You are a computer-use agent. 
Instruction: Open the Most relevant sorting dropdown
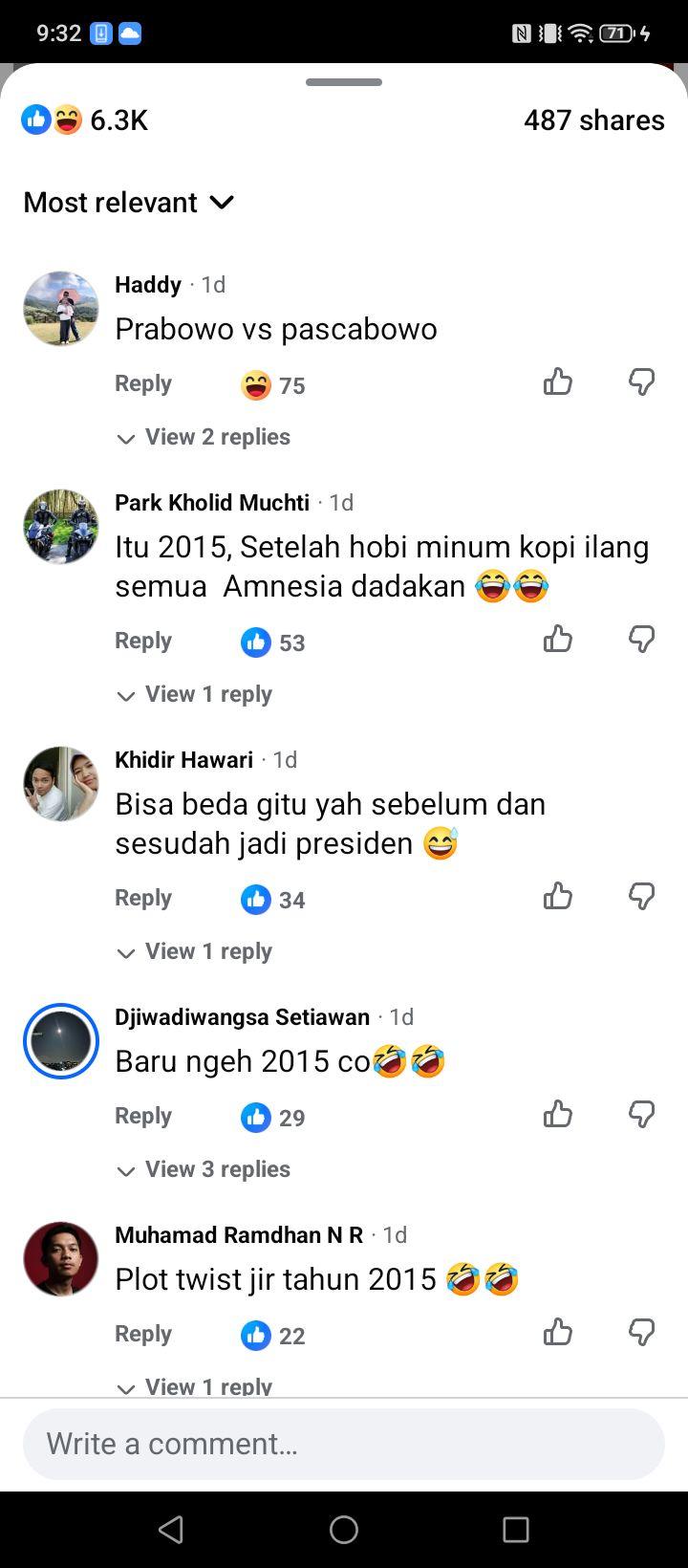pos(129,203)
